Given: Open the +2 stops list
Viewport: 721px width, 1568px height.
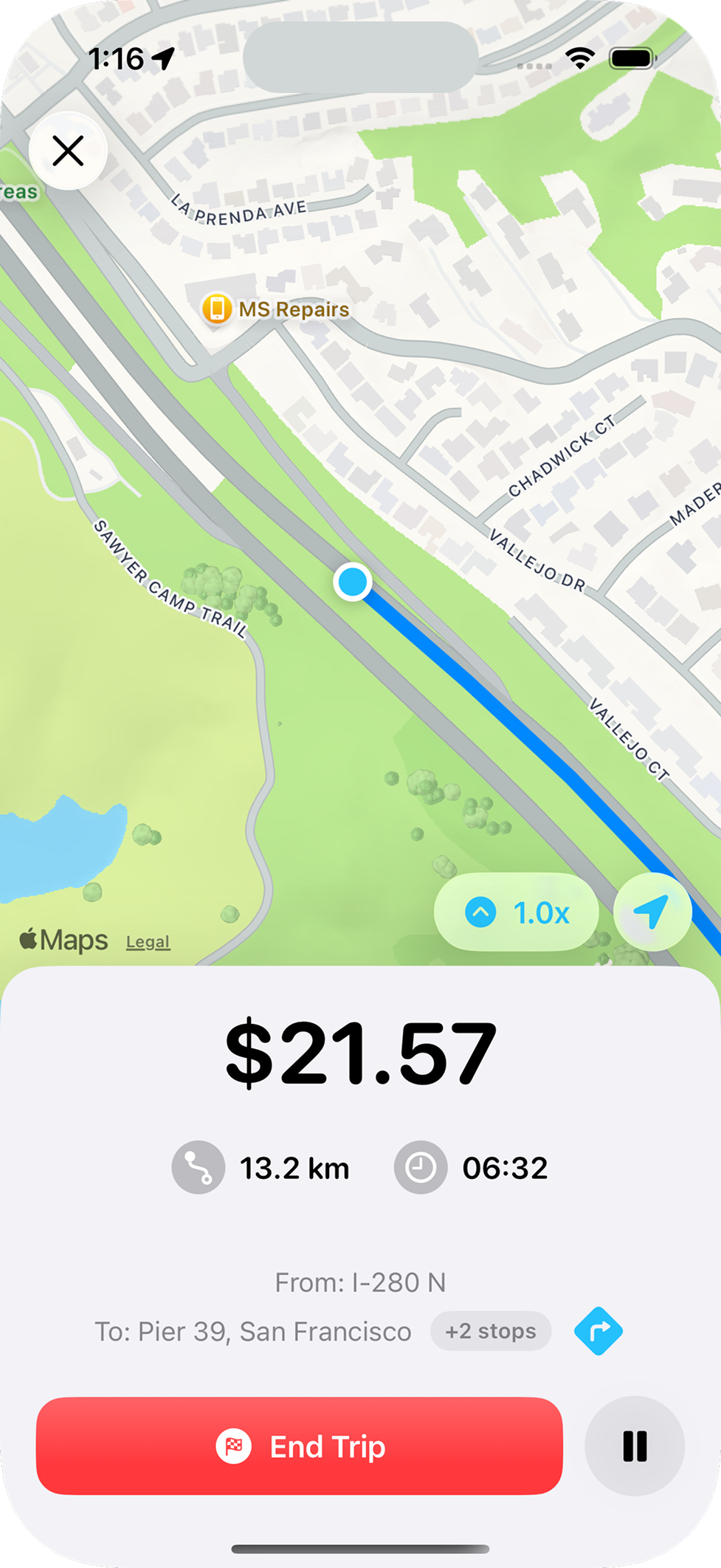Looking at the screenshot, I should click(x=490, y=1331).
